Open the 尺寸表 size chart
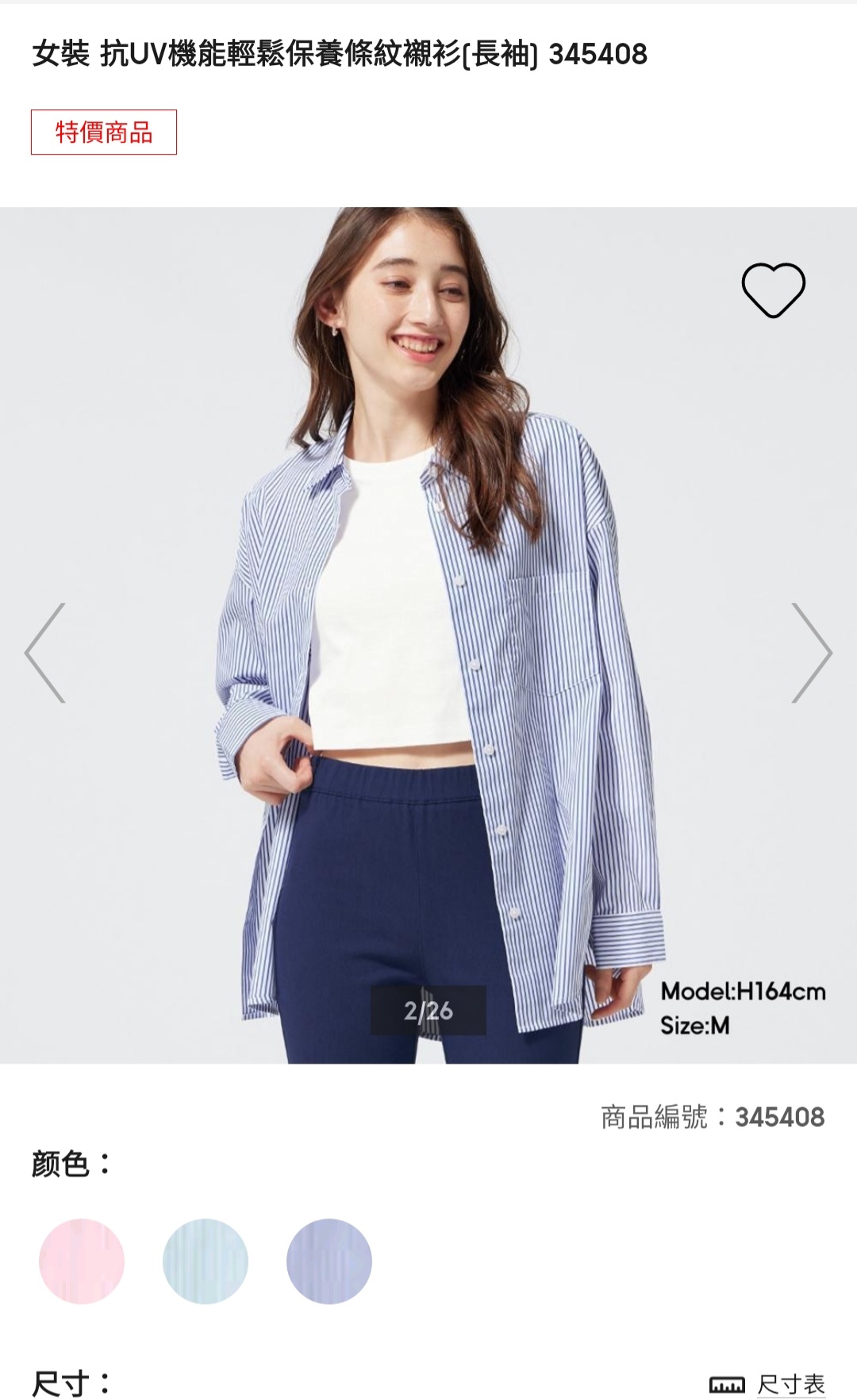Screen dimensions: 857x1400 tap(768, 1384)
